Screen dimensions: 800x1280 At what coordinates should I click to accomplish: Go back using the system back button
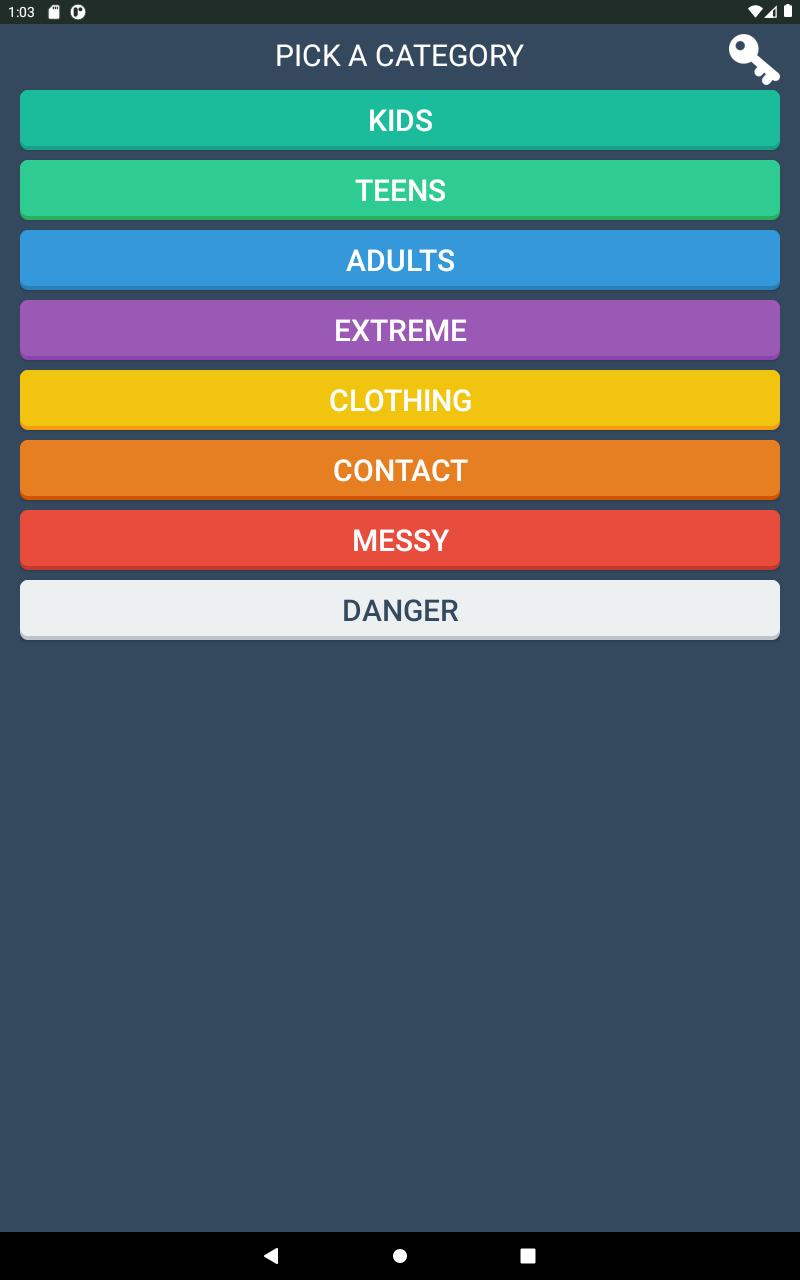271,1256
